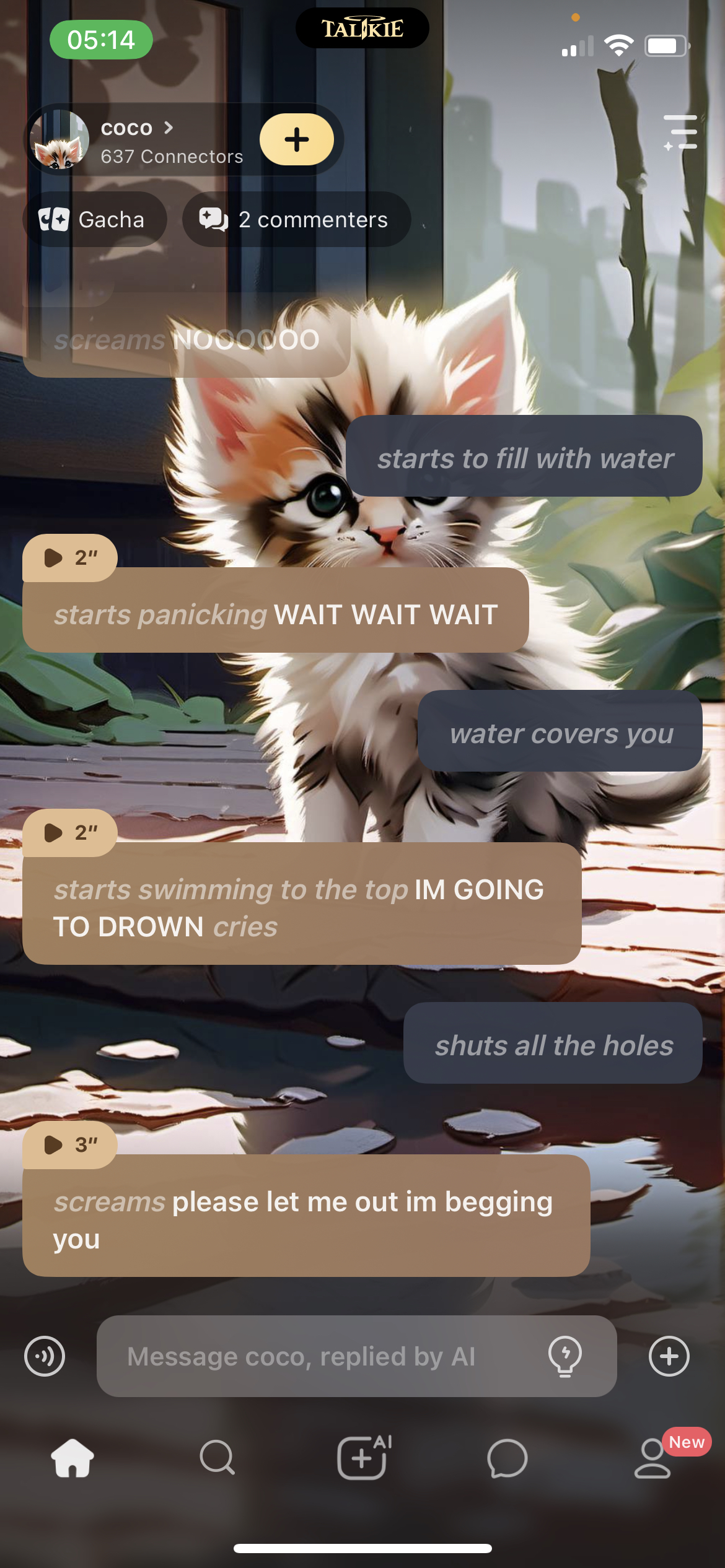Play voice for "IM GOING TO DROWN" message
Viewport: 725px width, 1568px height.
tap(69, 833)
